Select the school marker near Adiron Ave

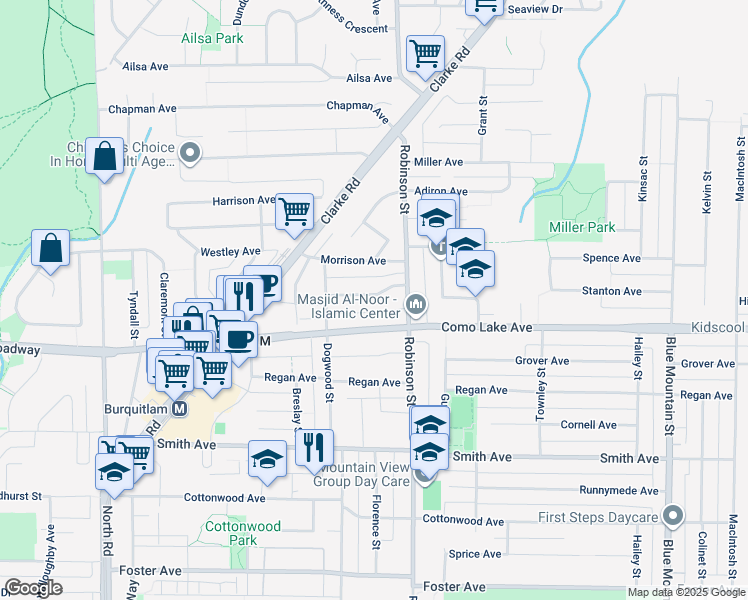(x=436, y=217)
